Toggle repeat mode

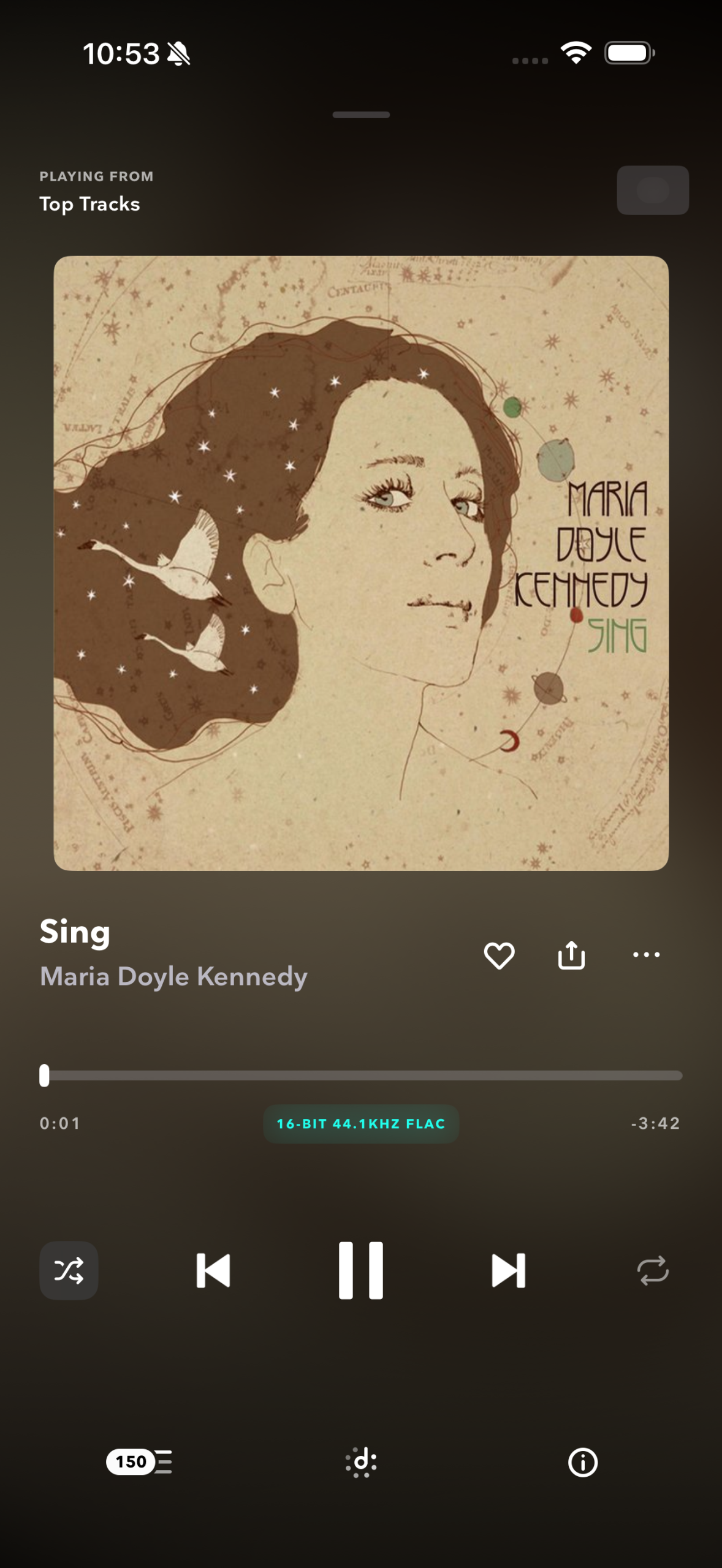click(653, 1270)
